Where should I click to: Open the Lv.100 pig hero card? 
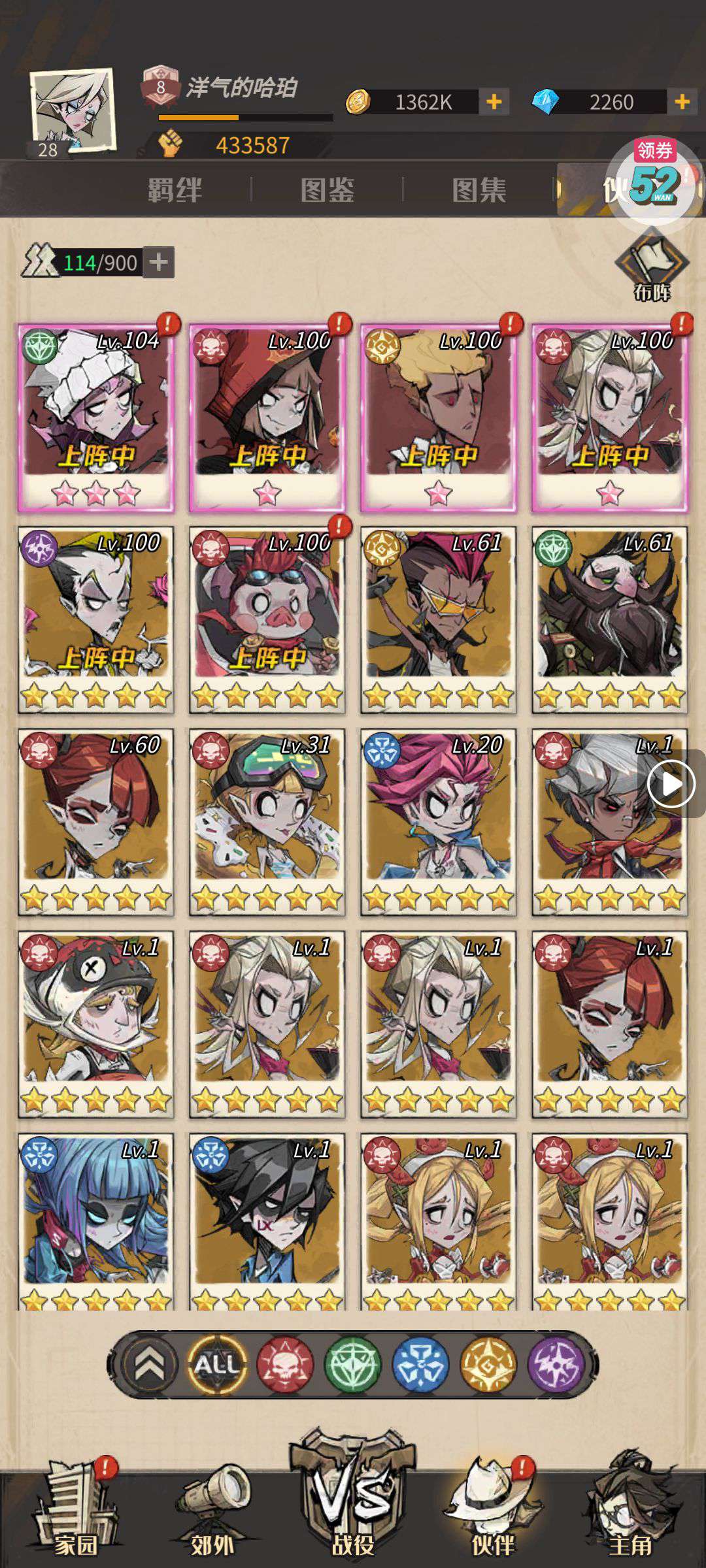coord(267,619)
